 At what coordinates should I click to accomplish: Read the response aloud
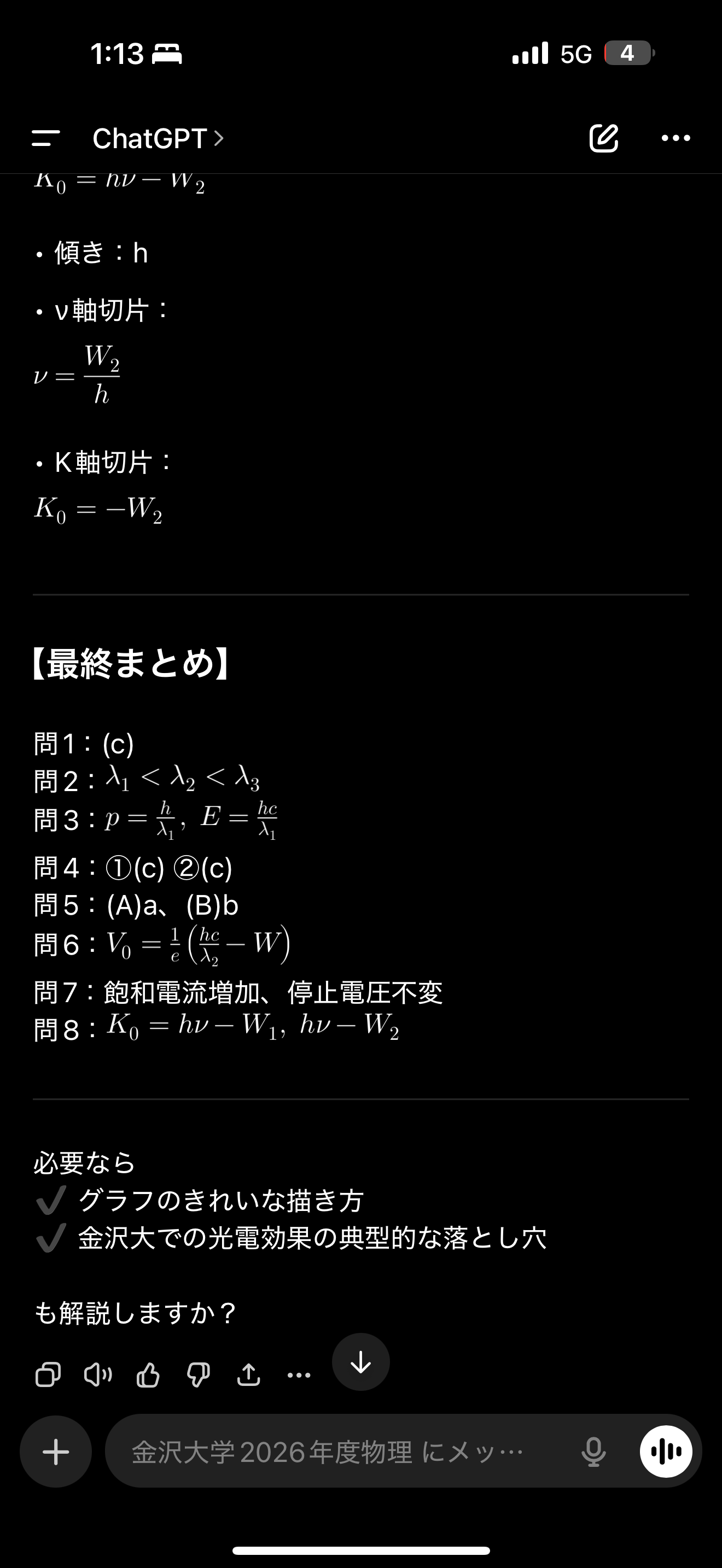(98, 1375)
